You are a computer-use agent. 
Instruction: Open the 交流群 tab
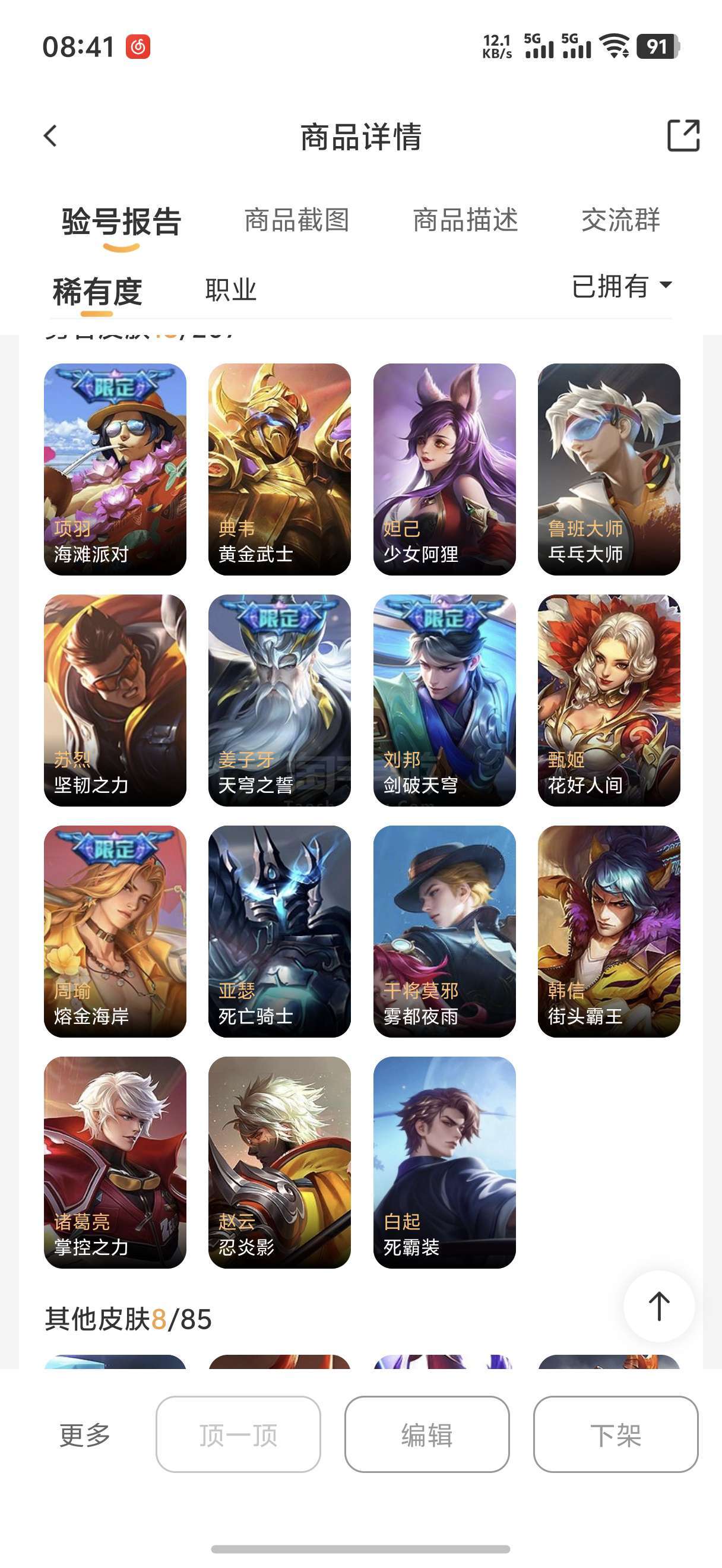pos(620,220)
